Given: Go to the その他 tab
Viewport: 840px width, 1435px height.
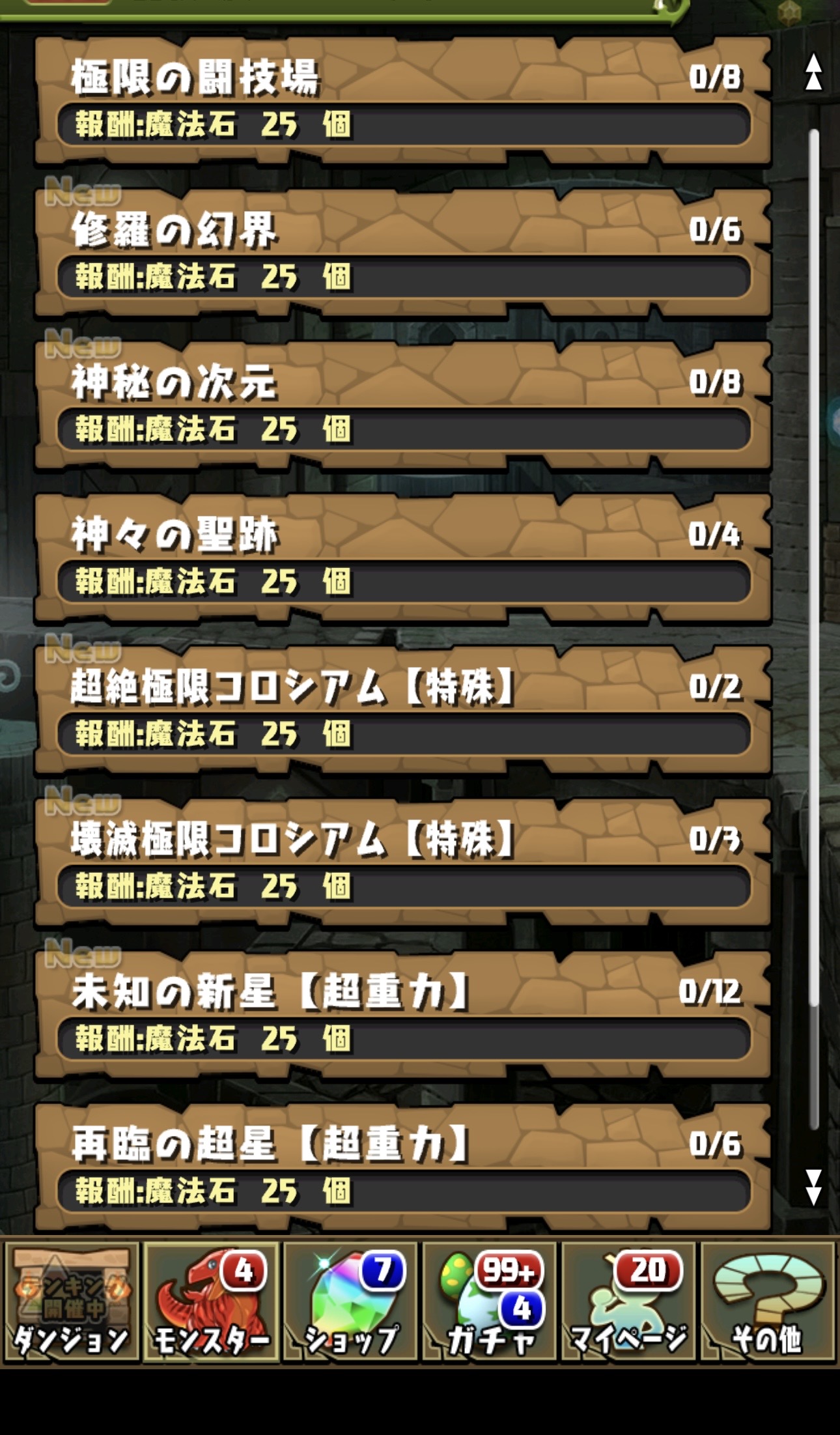Looking at the screenshot, I should point(768,1301).
